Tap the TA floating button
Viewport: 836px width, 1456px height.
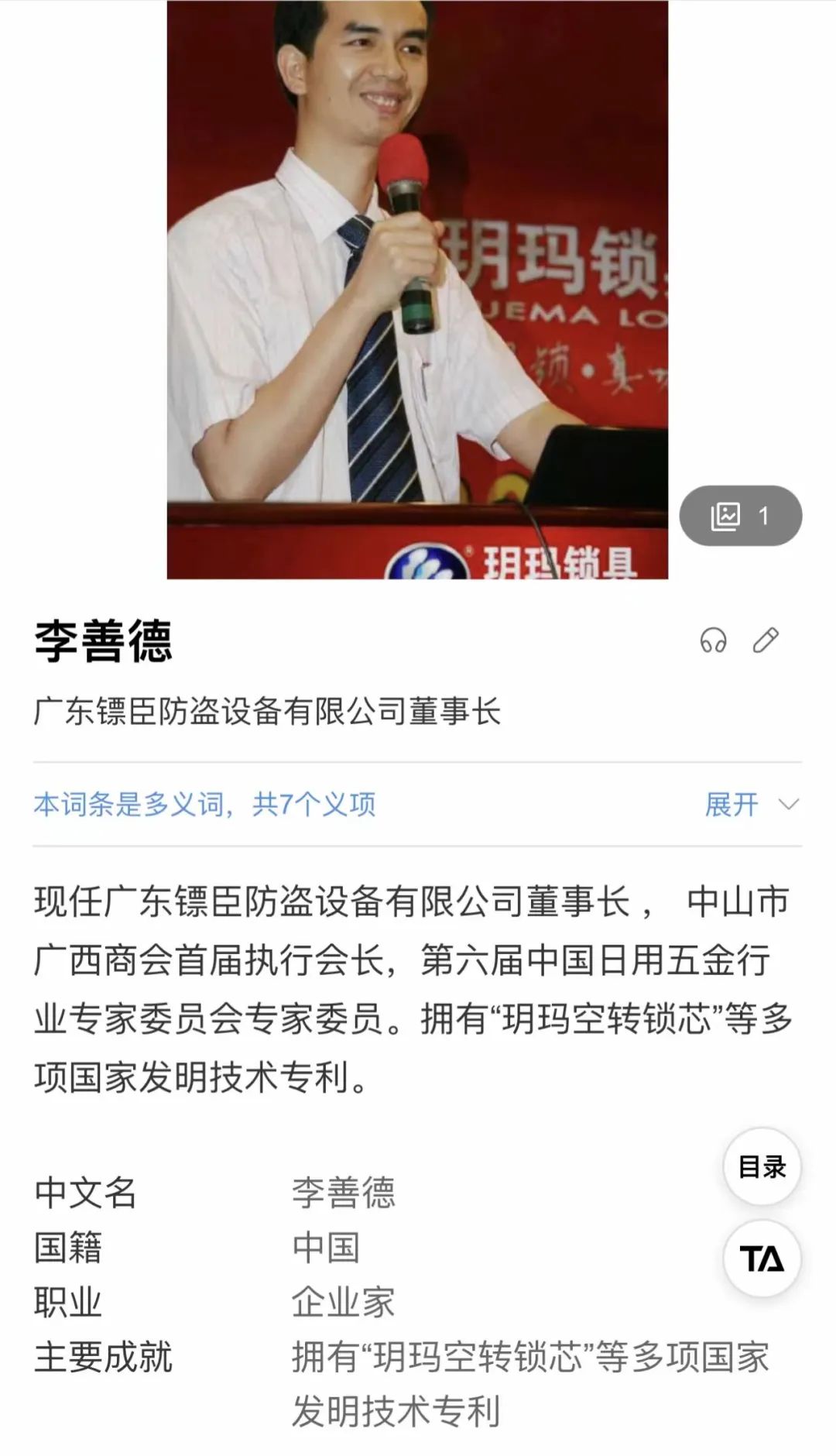point(762,1259)
